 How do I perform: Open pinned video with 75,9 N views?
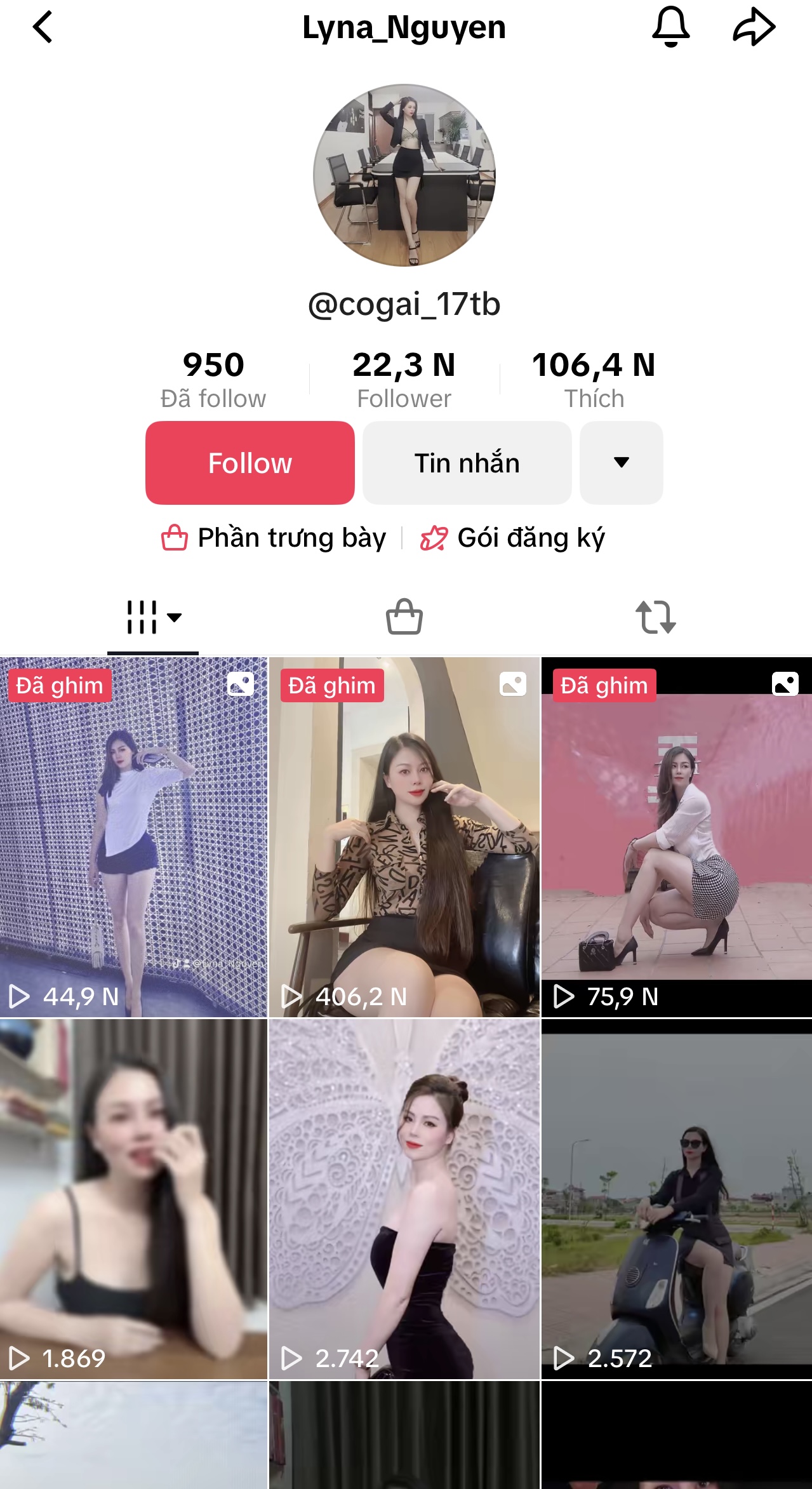tap(676, 838)
